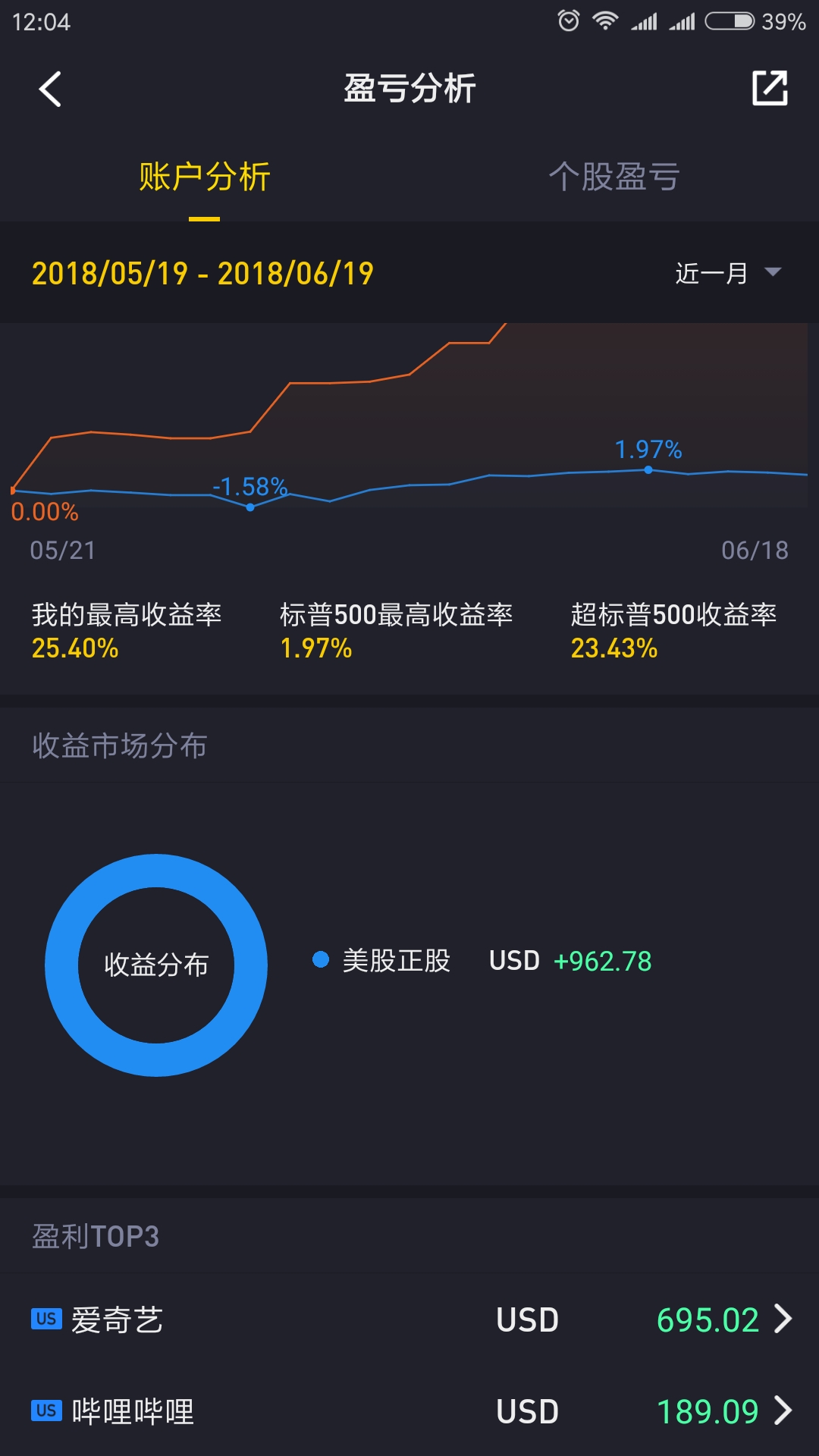Expand the 近一月 period dropdown

pos(727,273)
